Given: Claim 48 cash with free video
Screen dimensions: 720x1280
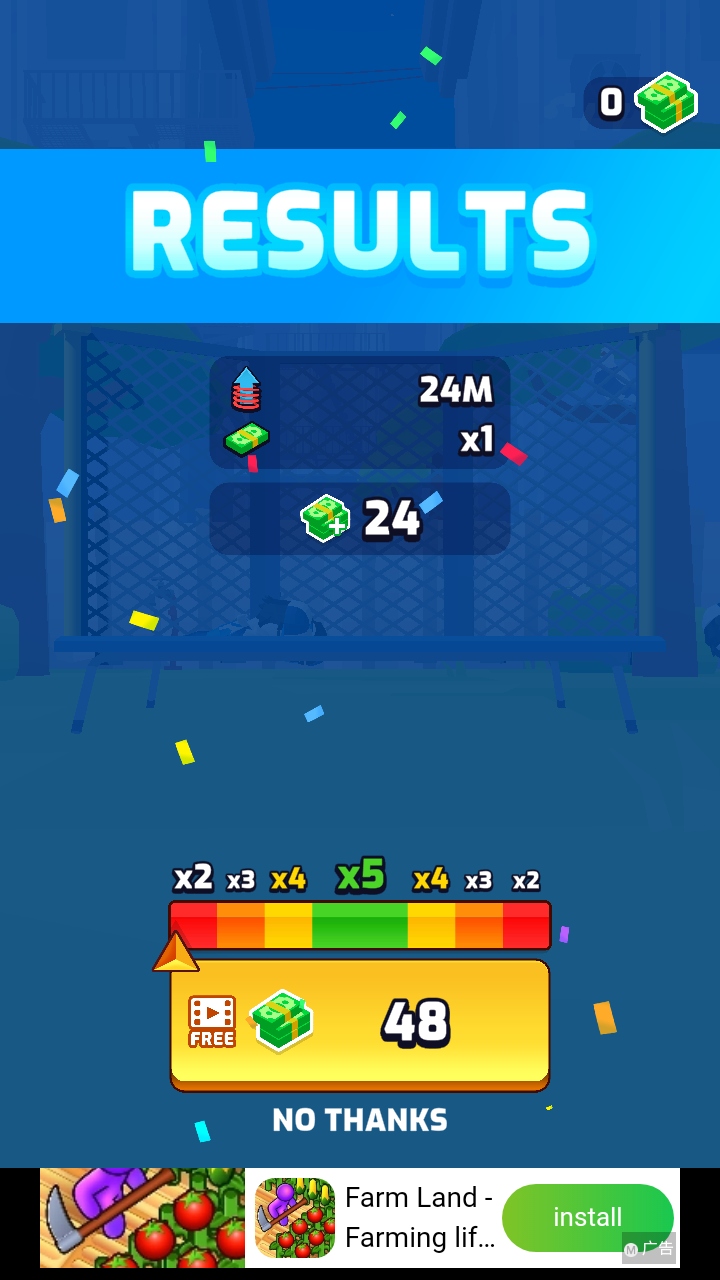Looking at the screenshot, I should (x=360, y=1023).
